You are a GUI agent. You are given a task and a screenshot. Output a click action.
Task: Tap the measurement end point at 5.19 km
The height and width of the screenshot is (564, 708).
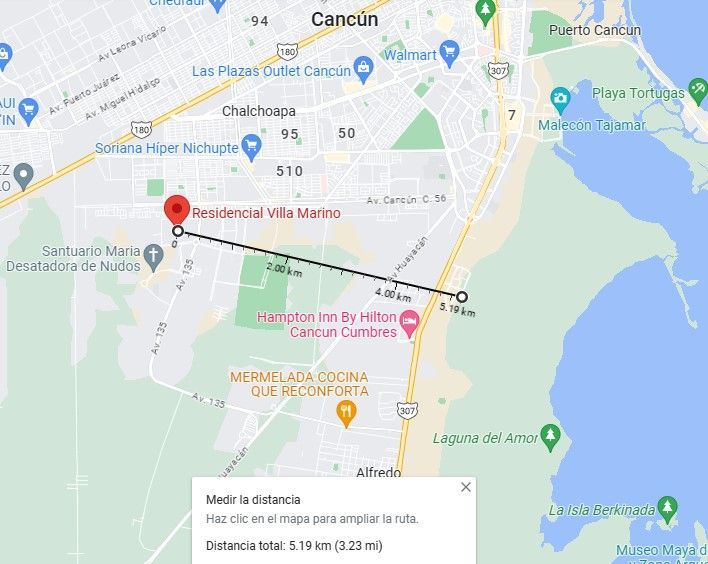pyautogui.click(x=461, y=297)
